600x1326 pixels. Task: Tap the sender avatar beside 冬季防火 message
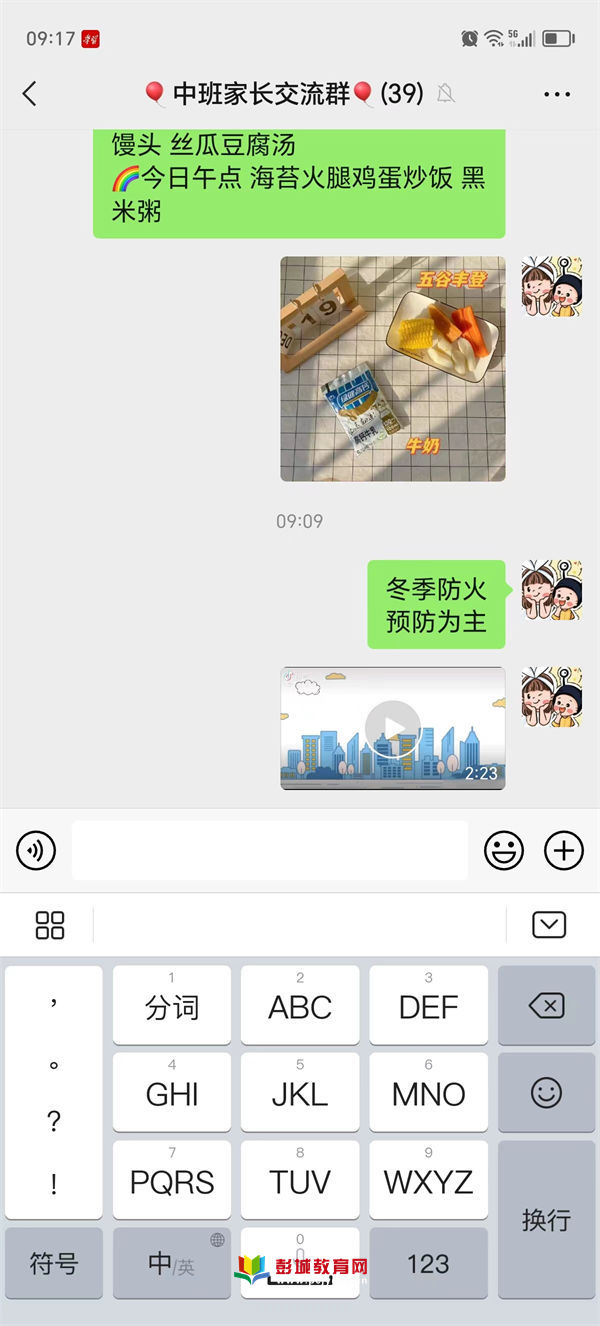coord(552,590)
